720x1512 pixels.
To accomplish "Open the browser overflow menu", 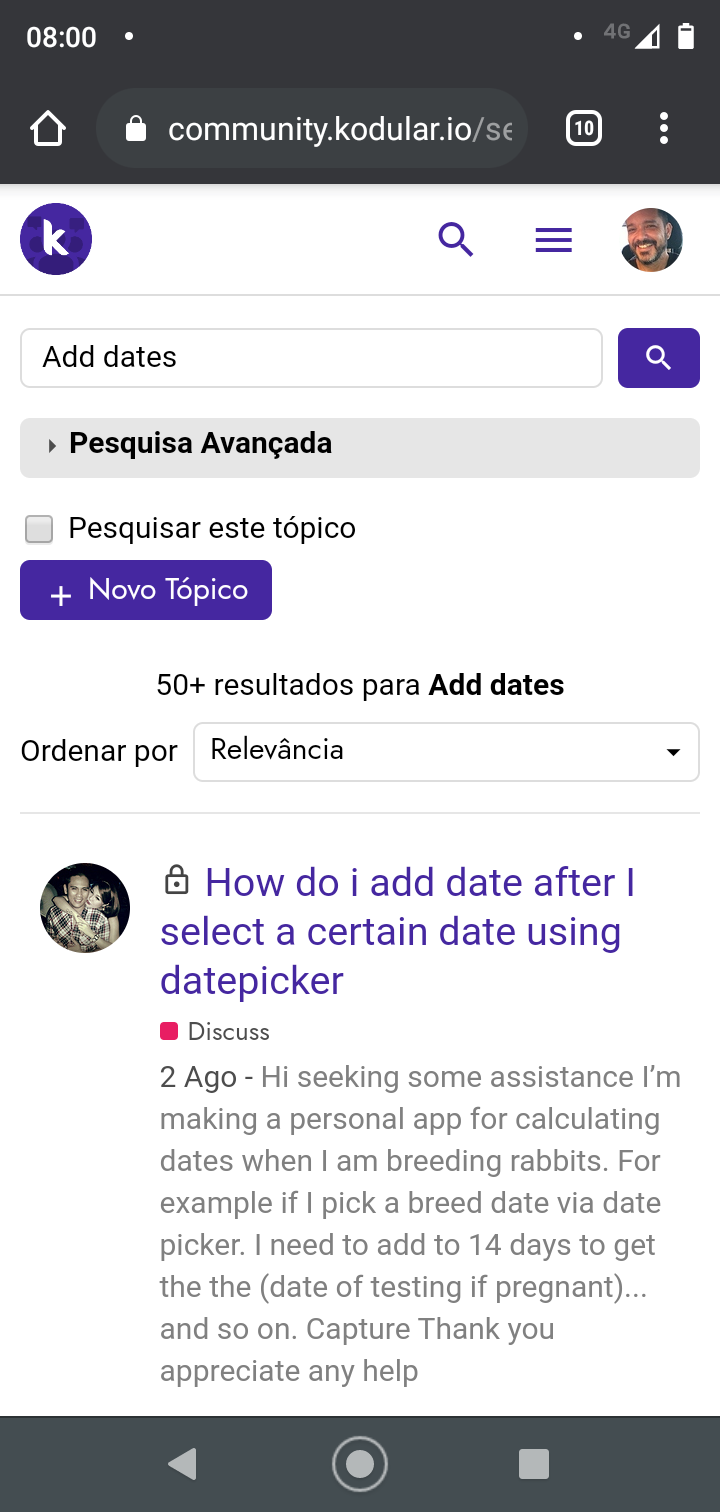I will coord(664,129).
